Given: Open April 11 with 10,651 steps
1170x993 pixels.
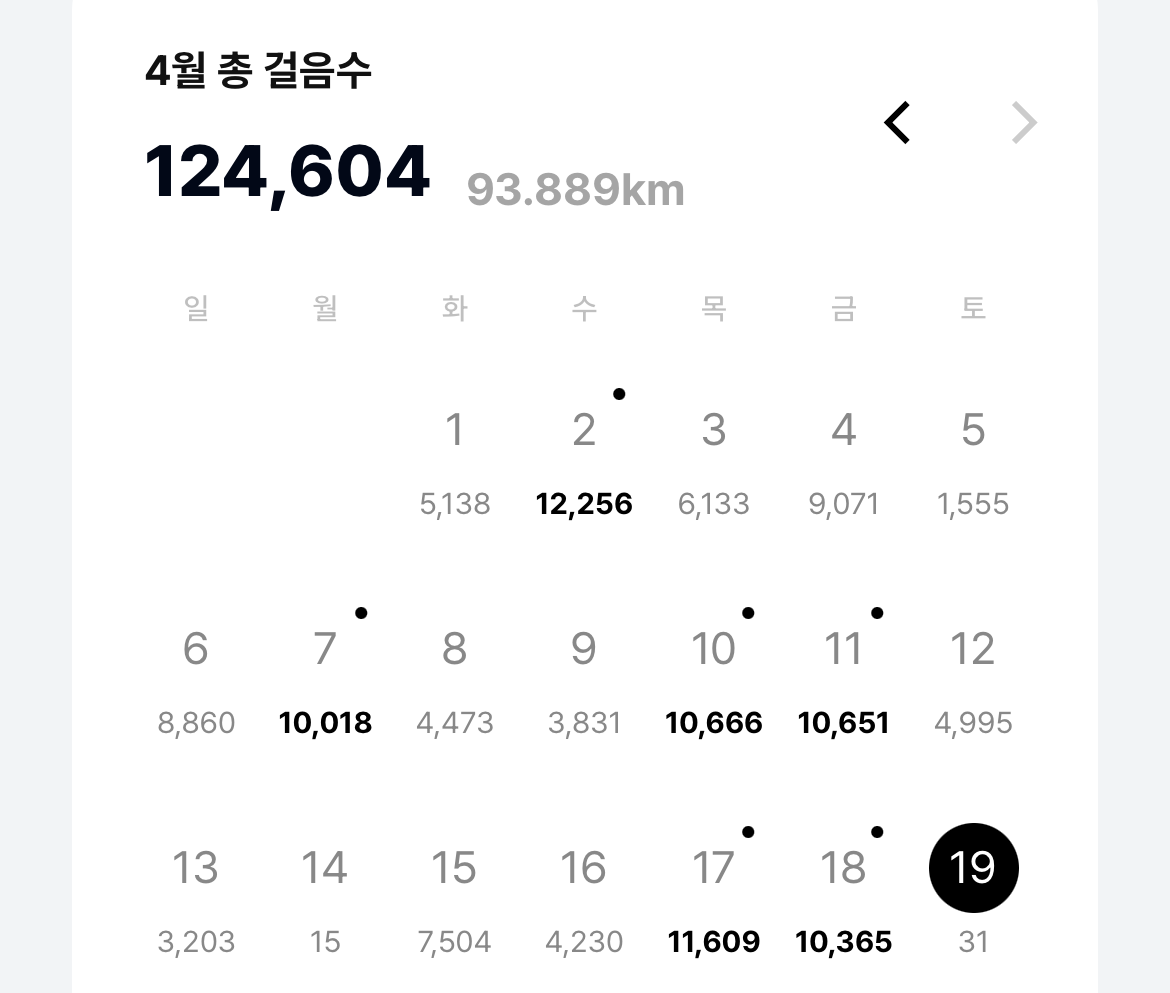Looking at the screenshot, I should coord(843,681).
